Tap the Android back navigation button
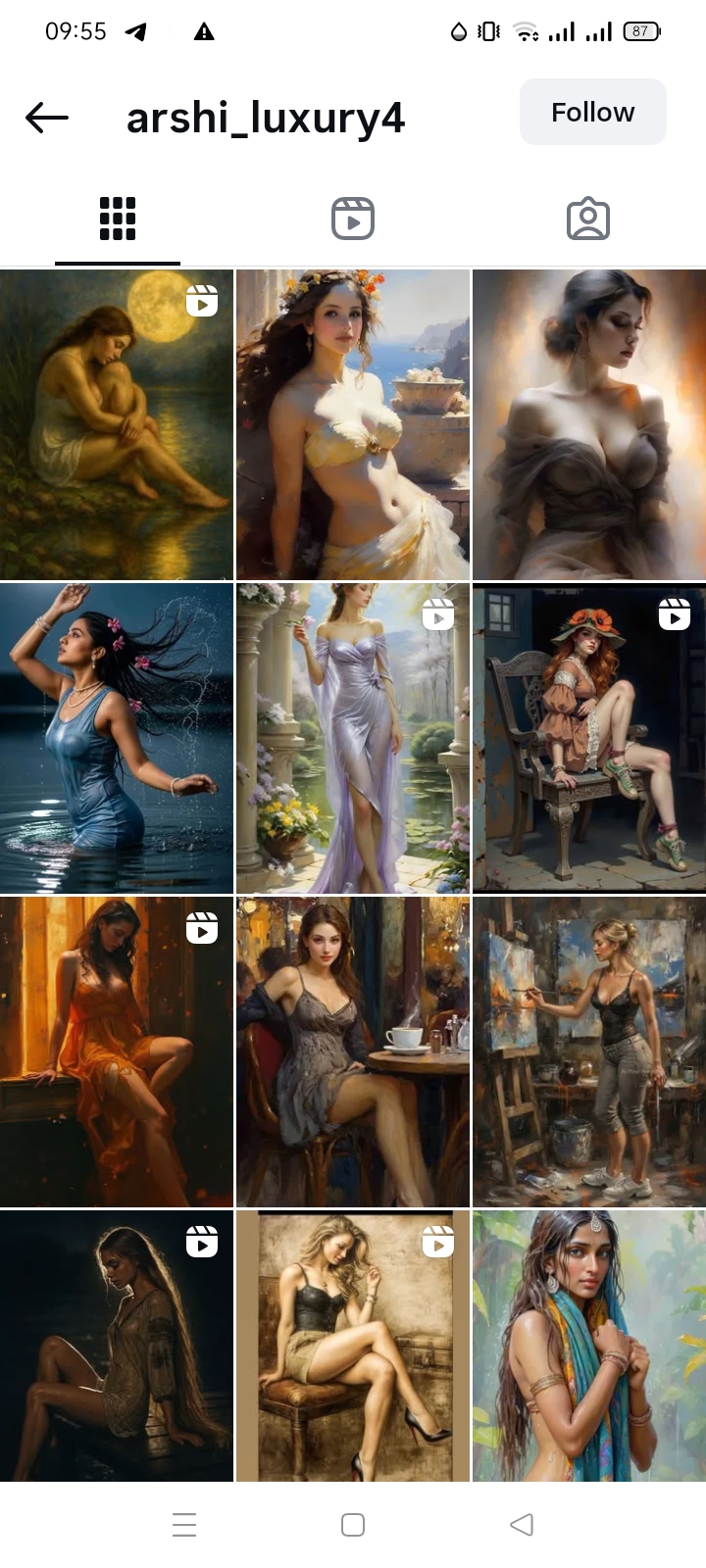Image resolution: width=706 pixels, height=1568 pixels. [521, 1524]
